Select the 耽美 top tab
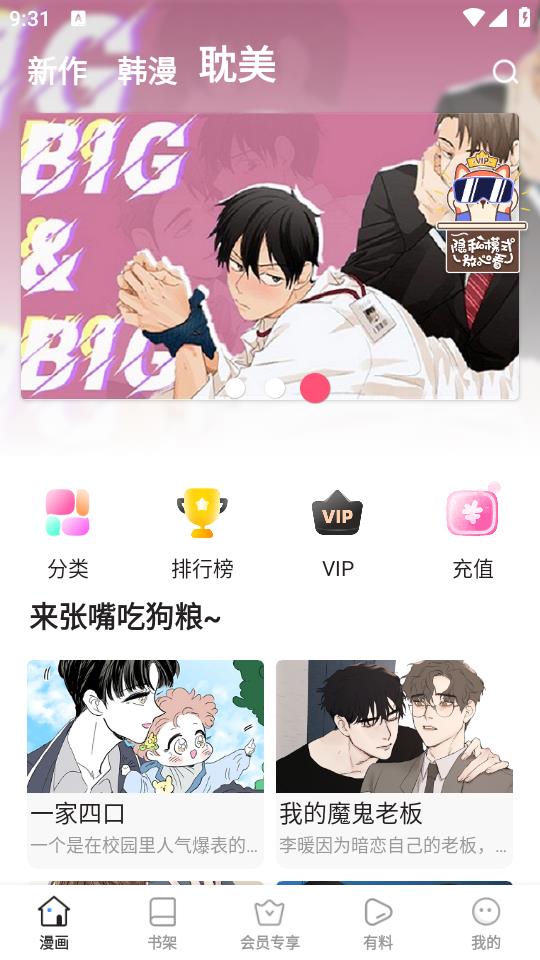Screen dimensions: 540x960 coord(238,64)
